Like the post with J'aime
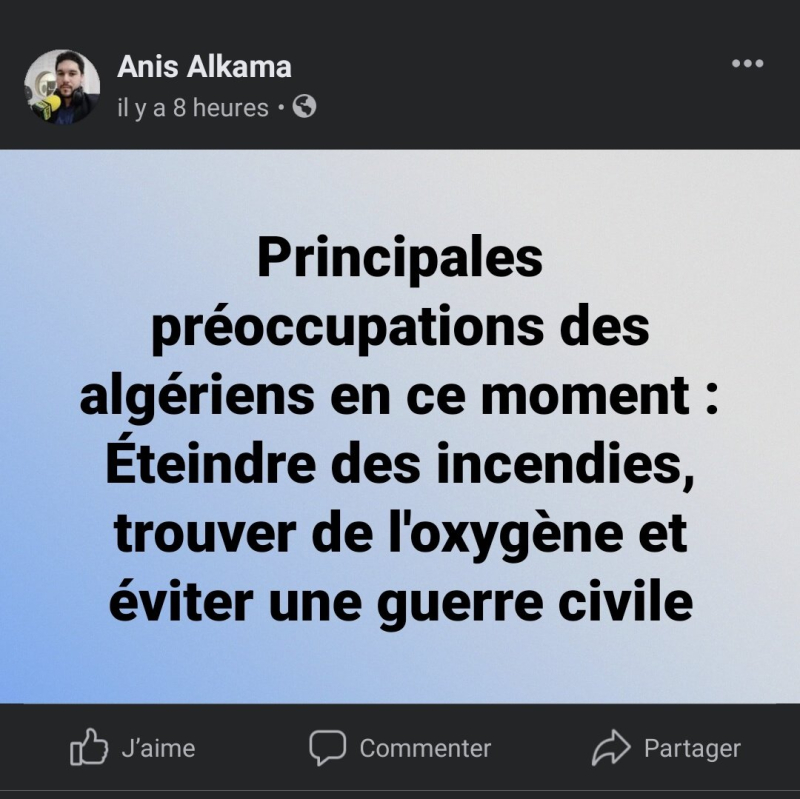The image size is (800, 799). [133, 748]
